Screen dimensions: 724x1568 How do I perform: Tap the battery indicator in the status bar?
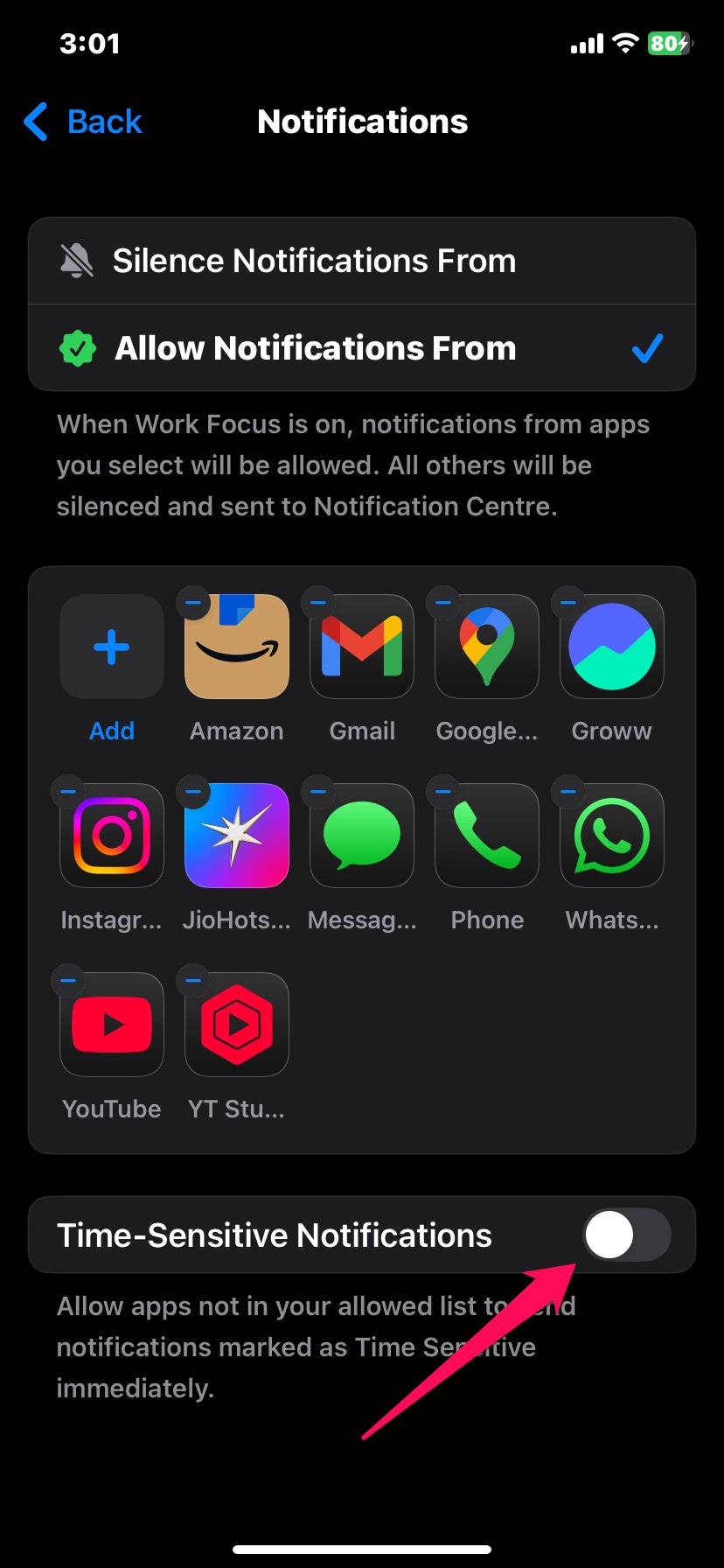(x=668, y=43)
